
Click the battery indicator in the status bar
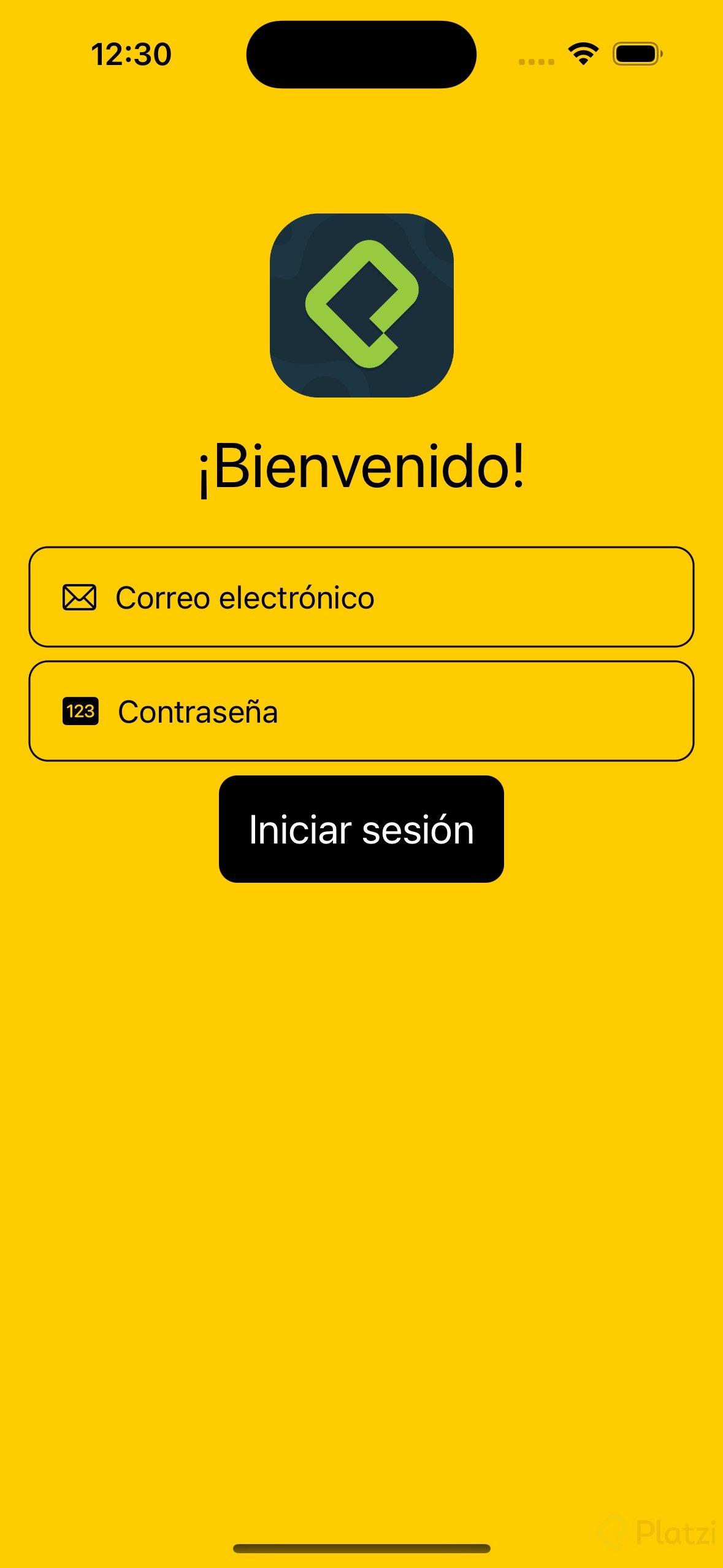633,55
